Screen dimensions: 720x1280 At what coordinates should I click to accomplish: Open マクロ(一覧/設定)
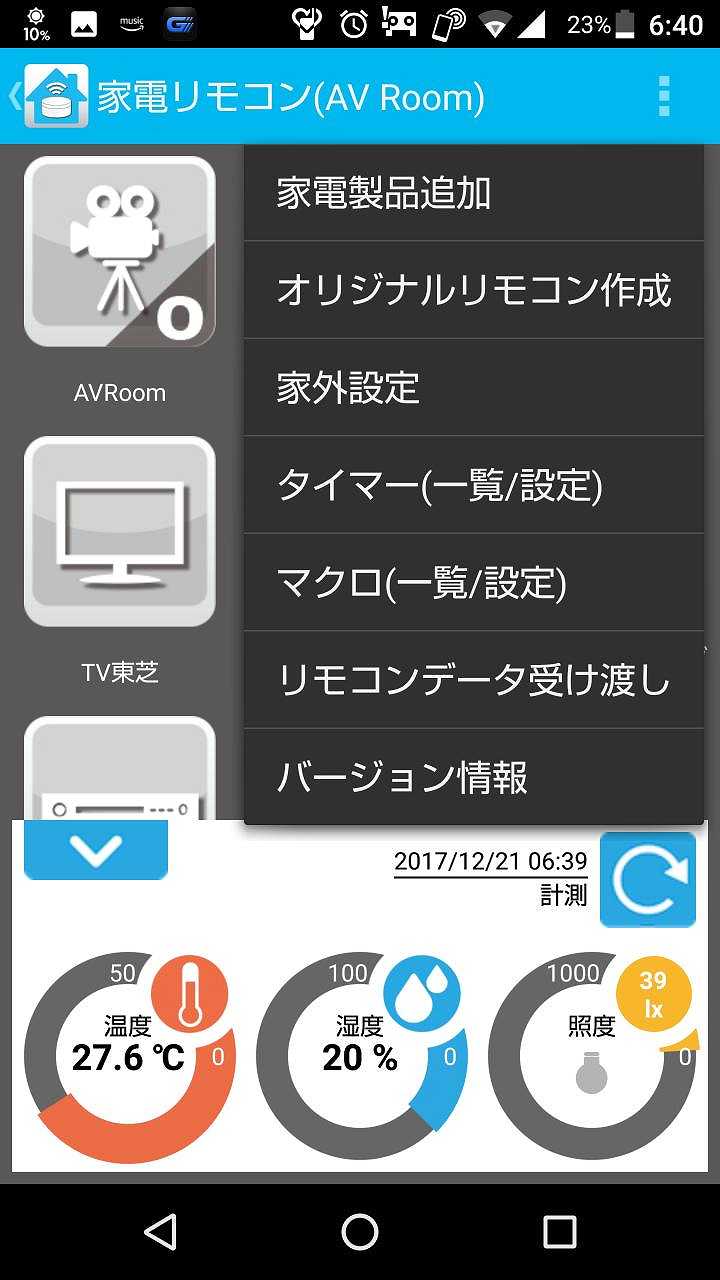point(473,582)
